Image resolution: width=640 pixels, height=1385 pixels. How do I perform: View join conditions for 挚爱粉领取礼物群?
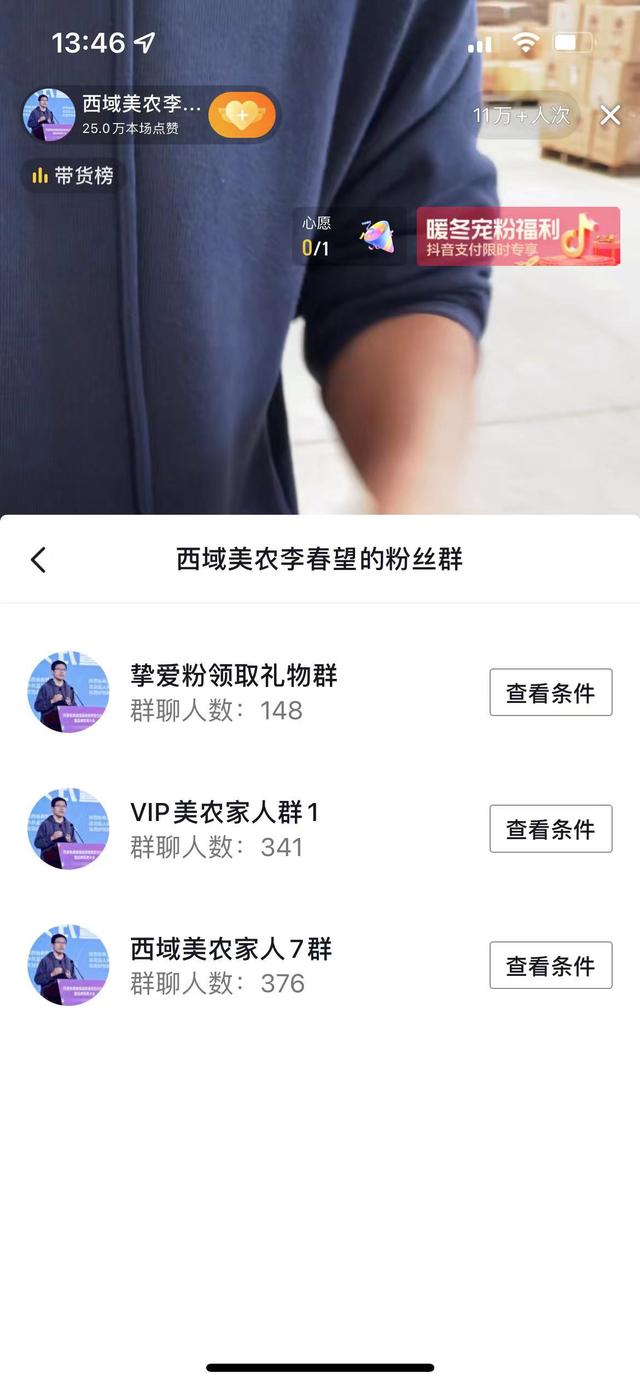click(550, 692)
